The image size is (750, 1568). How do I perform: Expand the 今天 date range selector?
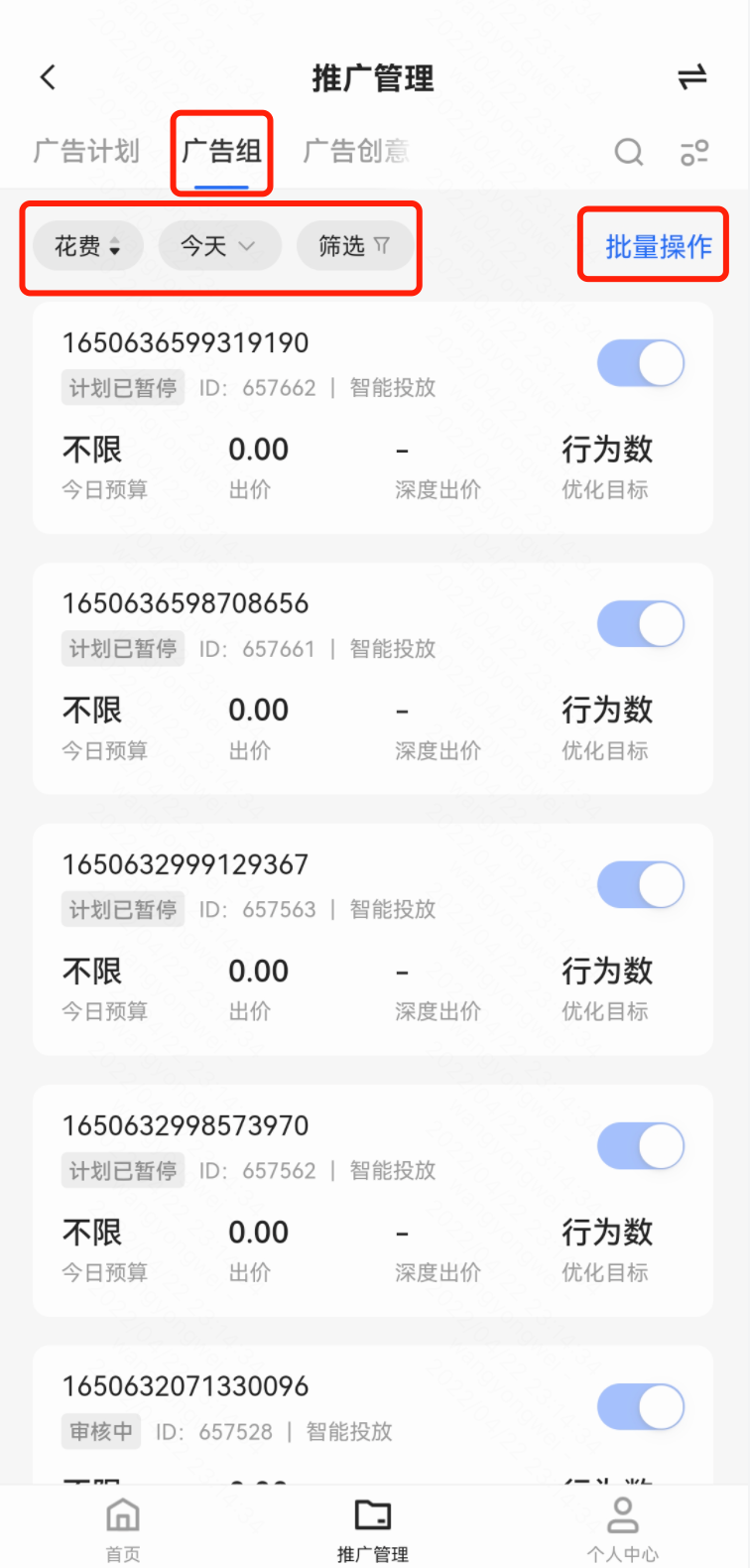pyautogui.click(x=219, y=246)
